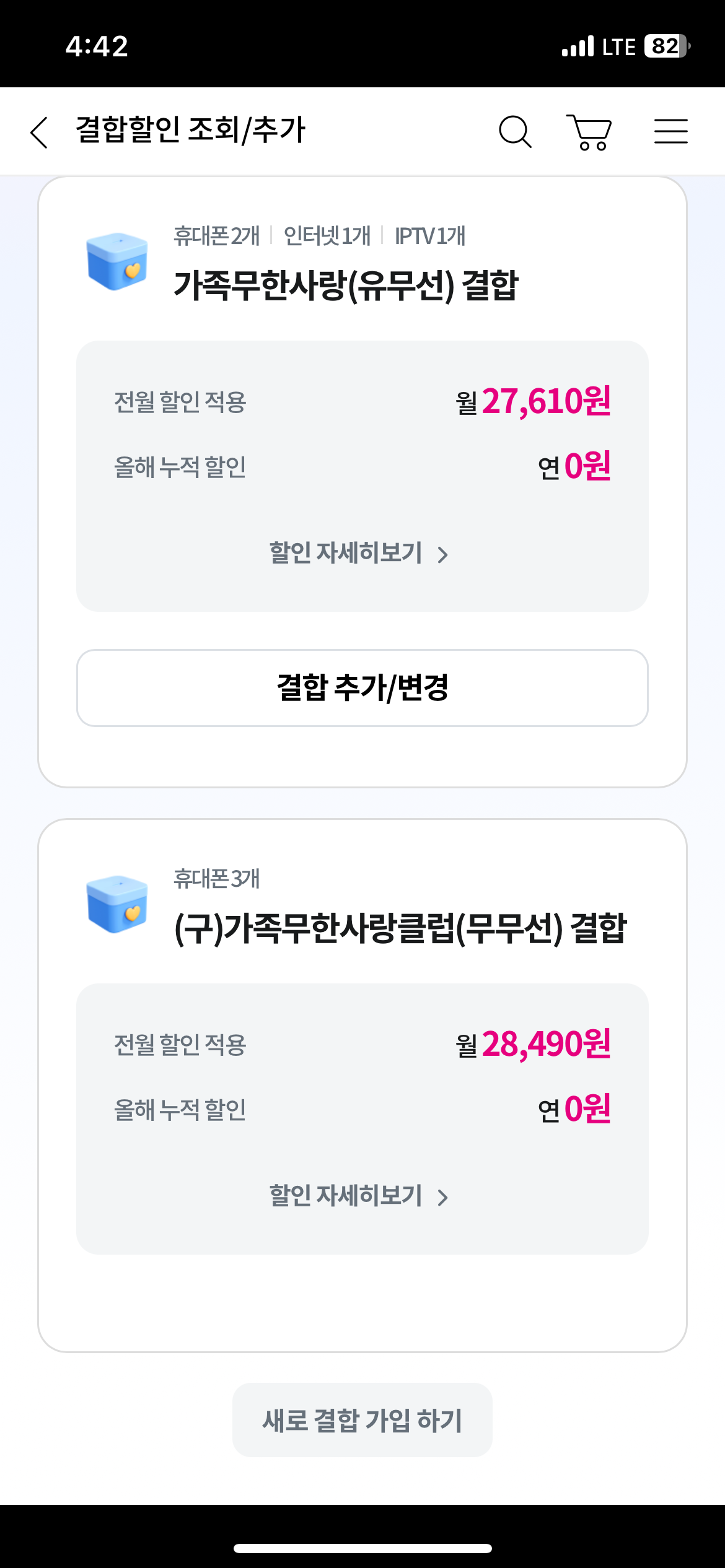This screenshot has width=725, height=1568.
Task: Go back from 결합할인 조회/추가 page
Action: pyautogui.click(x=39, y=132)
